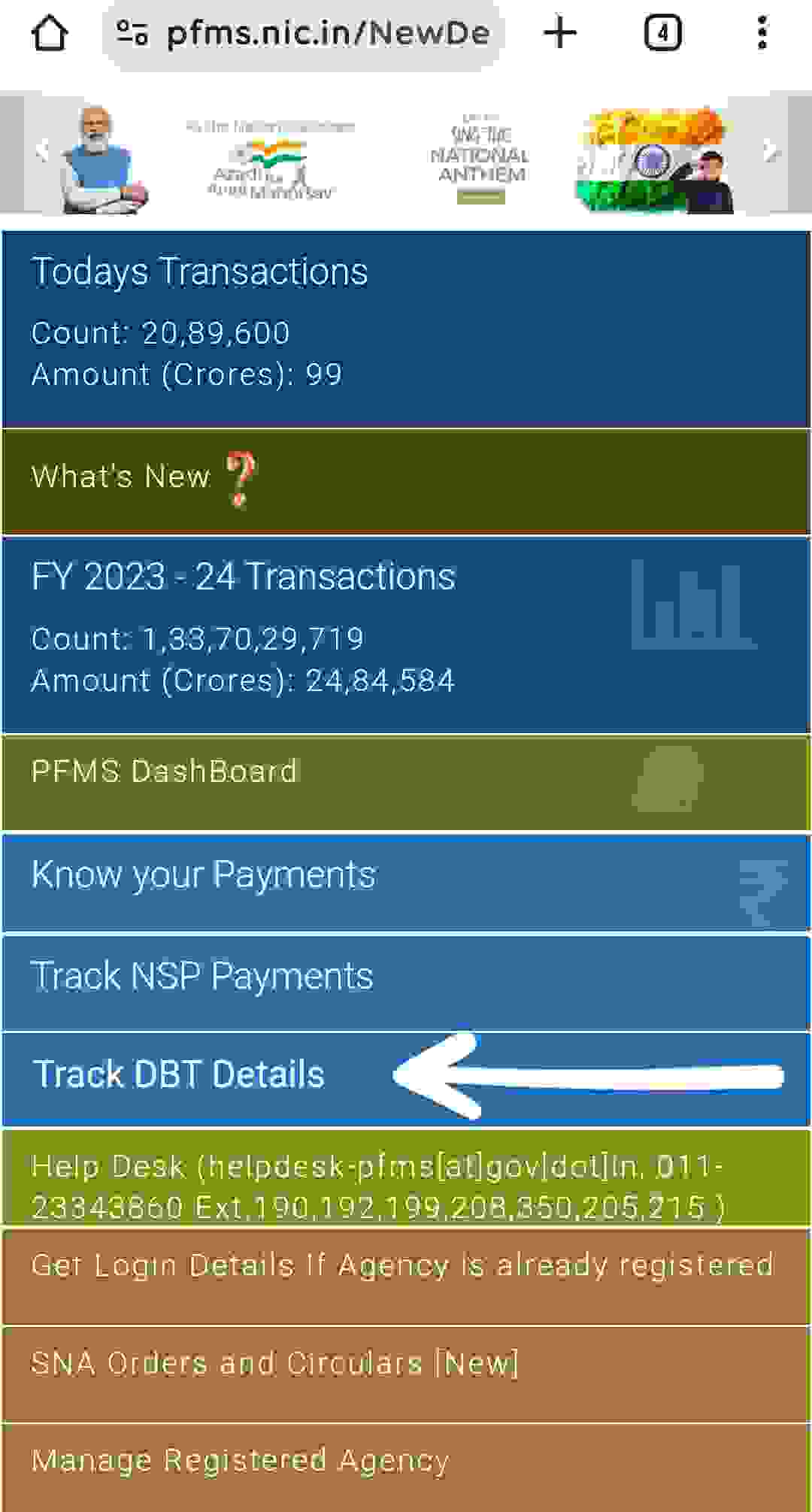Open Manage Registered Agency

pyautogui.click(x=239, y=1459)
